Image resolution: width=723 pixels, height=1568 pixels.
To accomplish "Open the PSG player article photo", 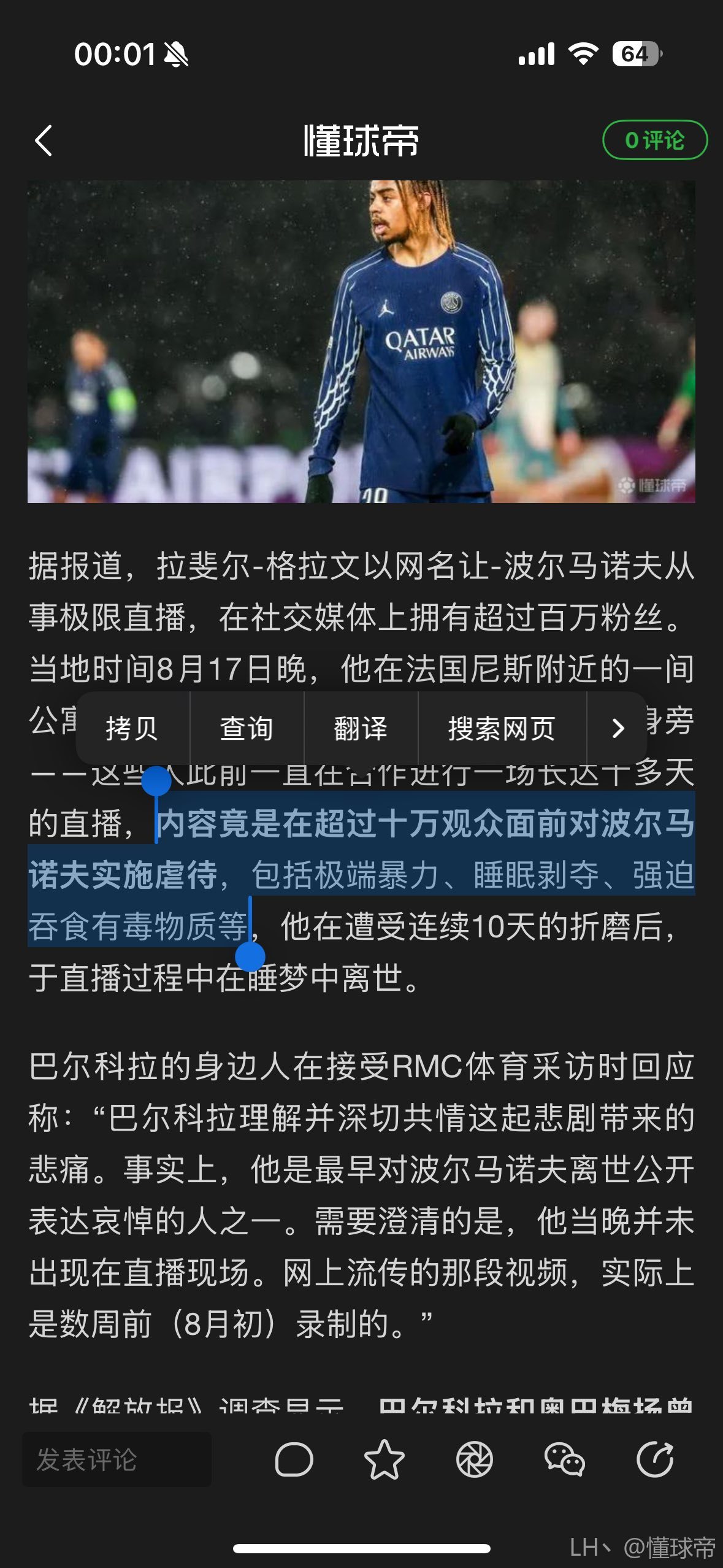I will pyautogui.click(x=361, y=342).
